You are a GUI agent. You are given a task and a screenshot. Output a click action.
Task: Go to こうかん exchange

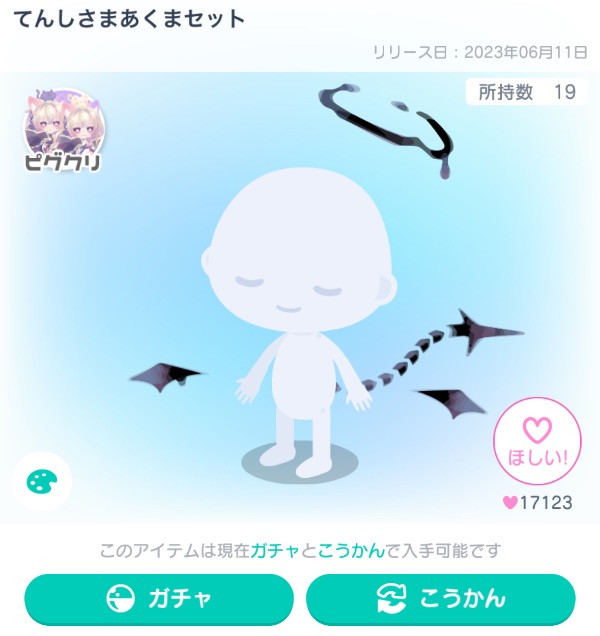(x=440, y=599)
